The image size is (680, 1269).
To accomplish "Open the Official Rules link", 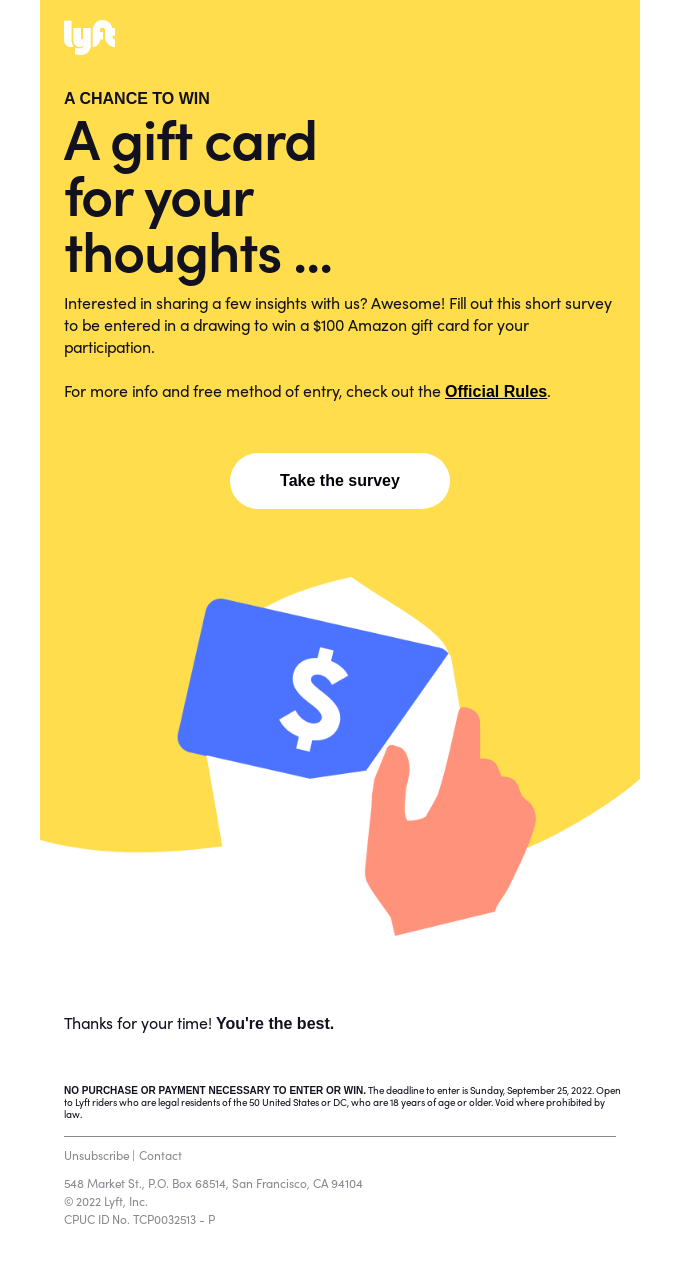I will click(x=495, y=392).
